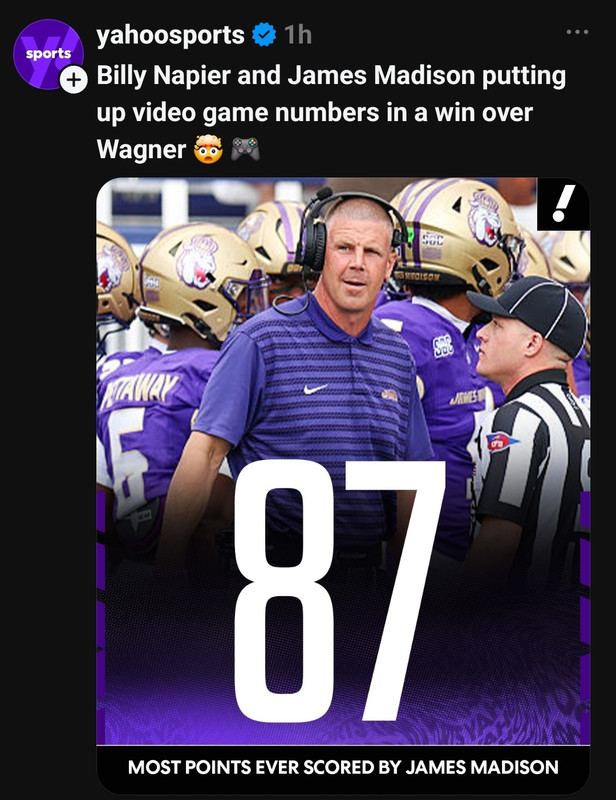Open the three-dot post options menu

click(577, 32)
